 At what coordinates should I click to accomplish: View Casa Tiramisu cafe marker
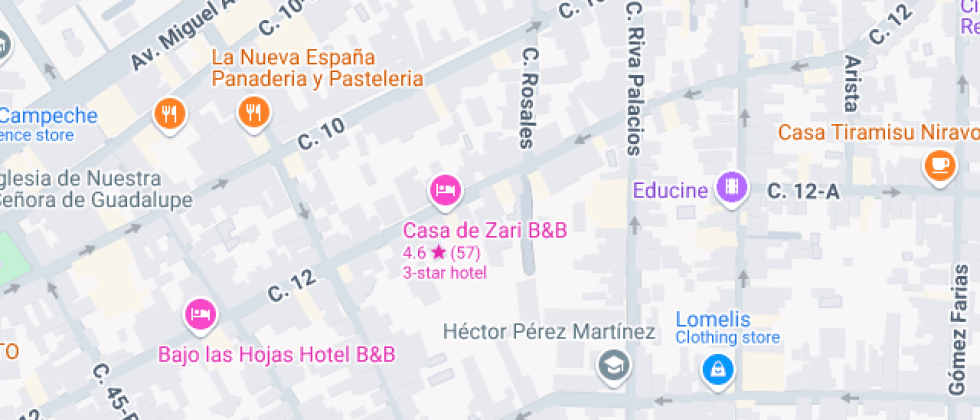click(939, 164)
